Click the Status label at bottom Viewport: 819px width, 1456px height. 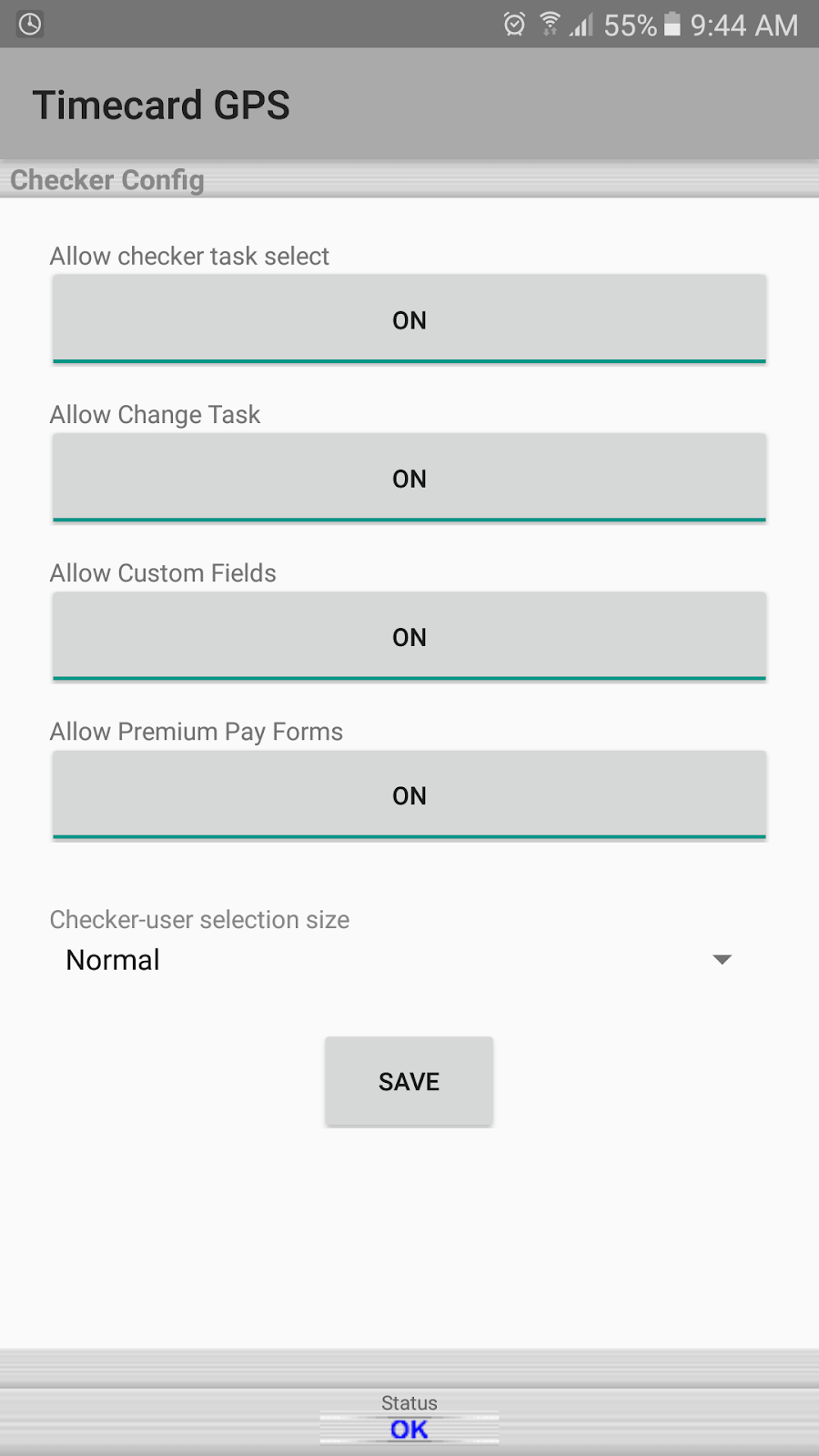click(x=408, y=1402)
